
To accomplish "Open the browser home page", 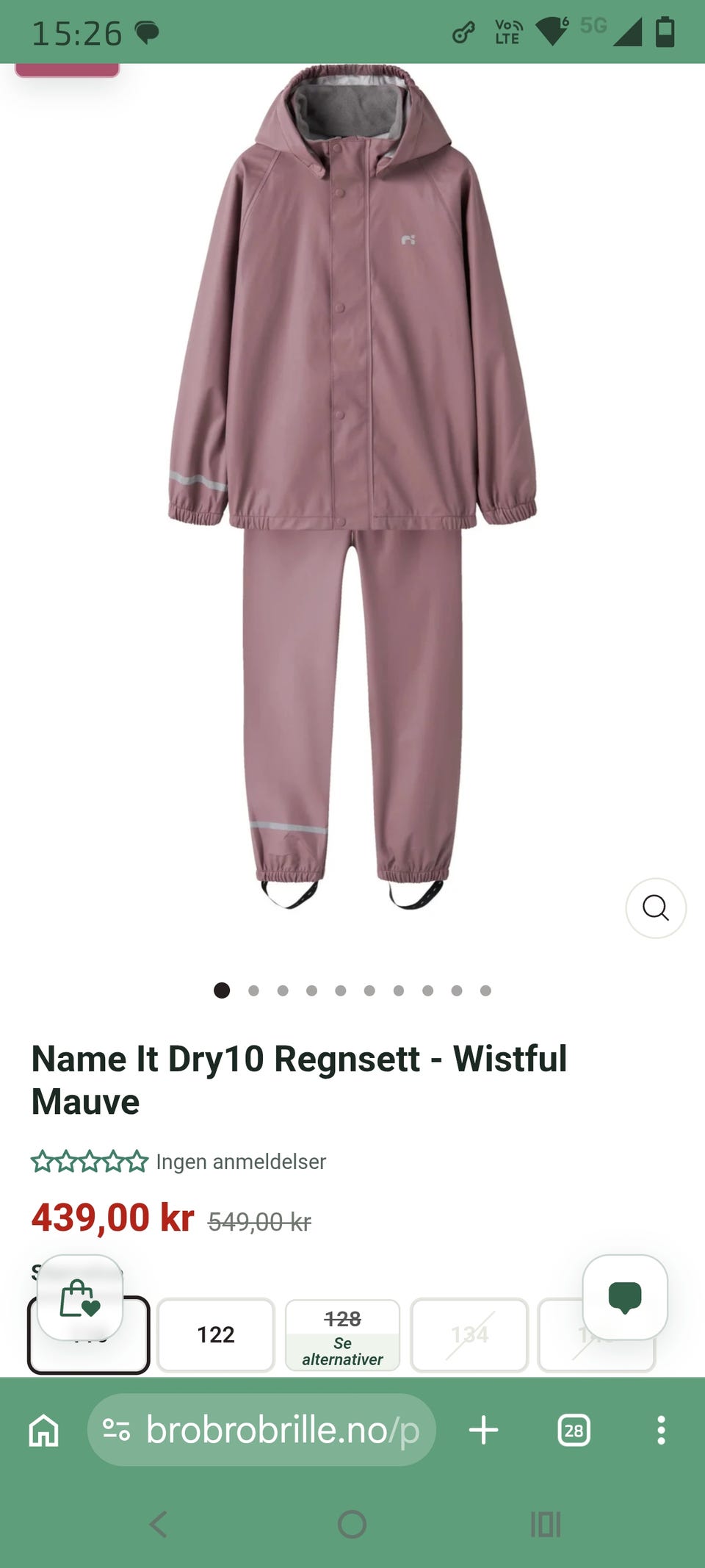I will coord(43,1430).
